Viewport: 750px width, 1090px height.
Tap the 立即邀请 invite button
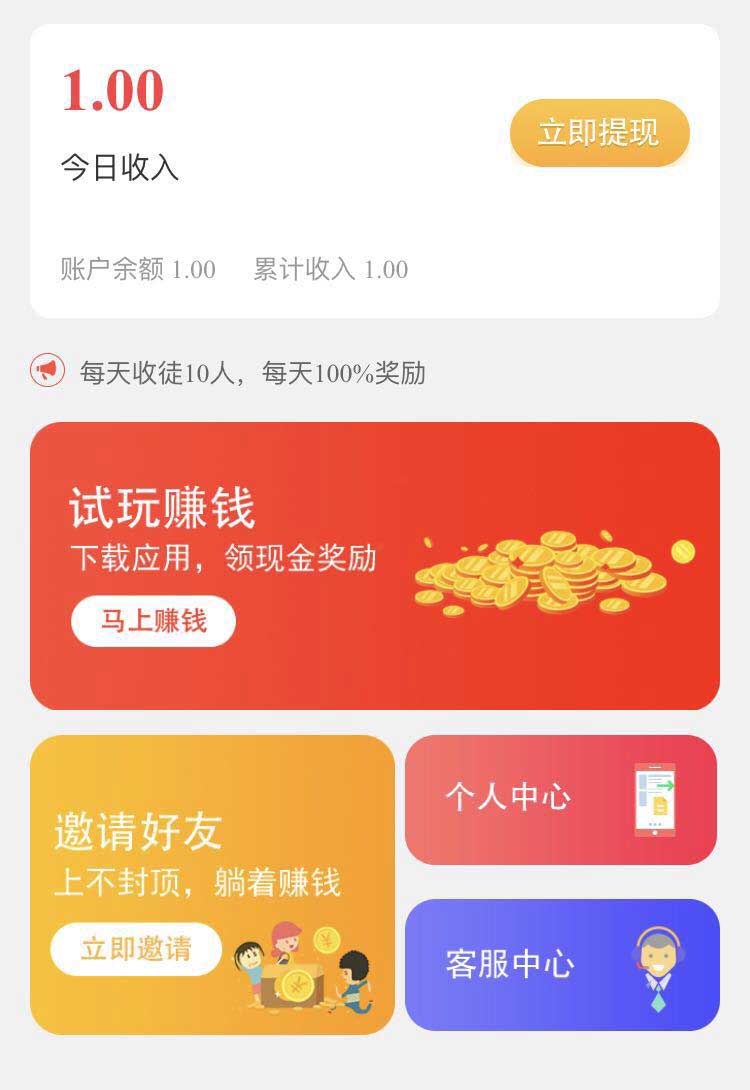136,948
